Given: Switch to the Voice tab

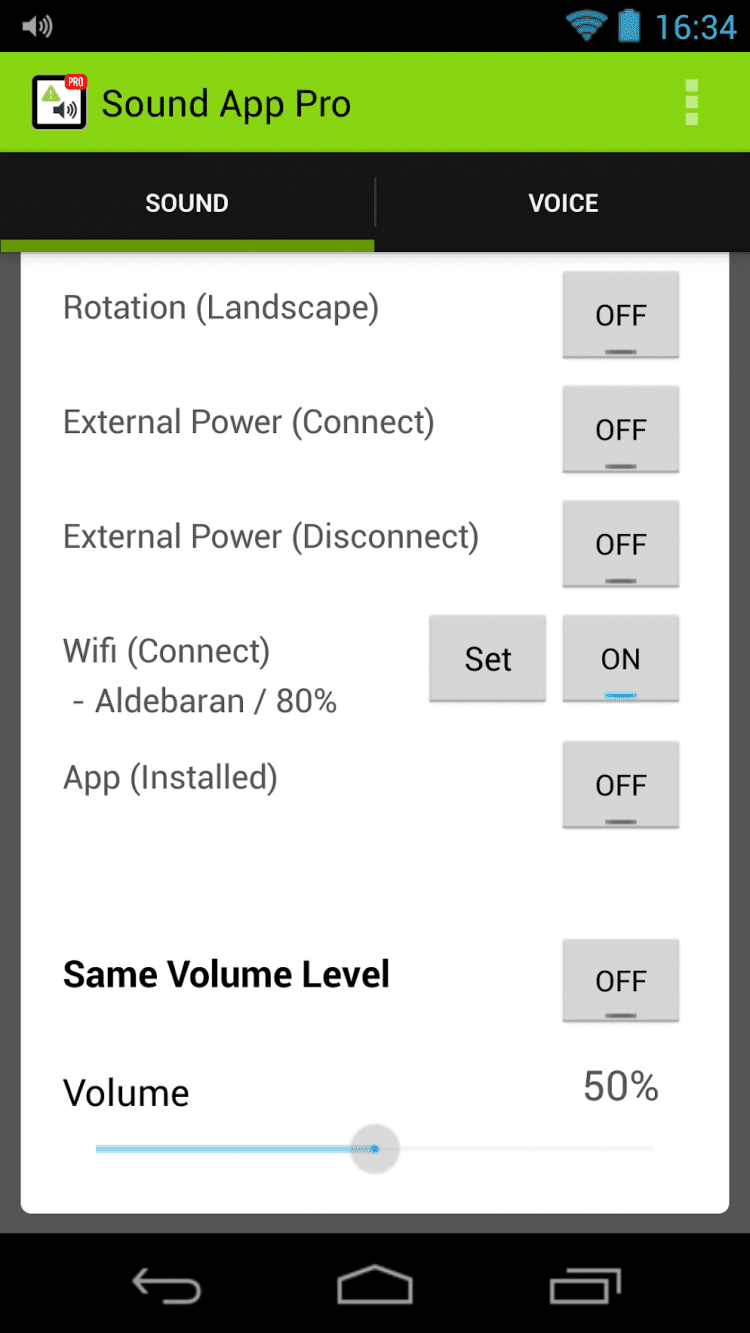Looking at the screenshot, I should click(x=563, y=203).
